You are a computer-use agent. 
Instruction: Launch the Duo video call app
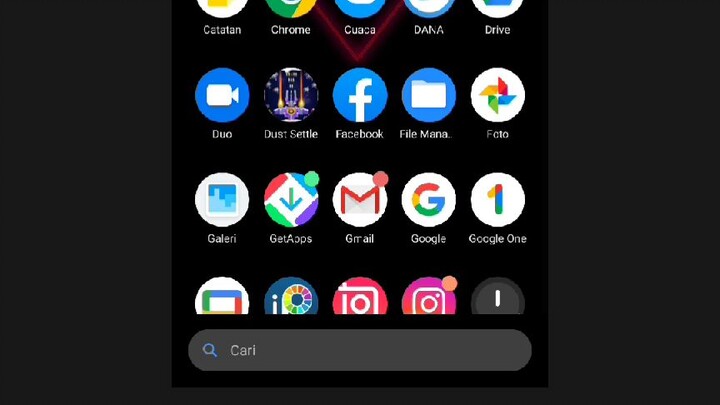(222, 95)
